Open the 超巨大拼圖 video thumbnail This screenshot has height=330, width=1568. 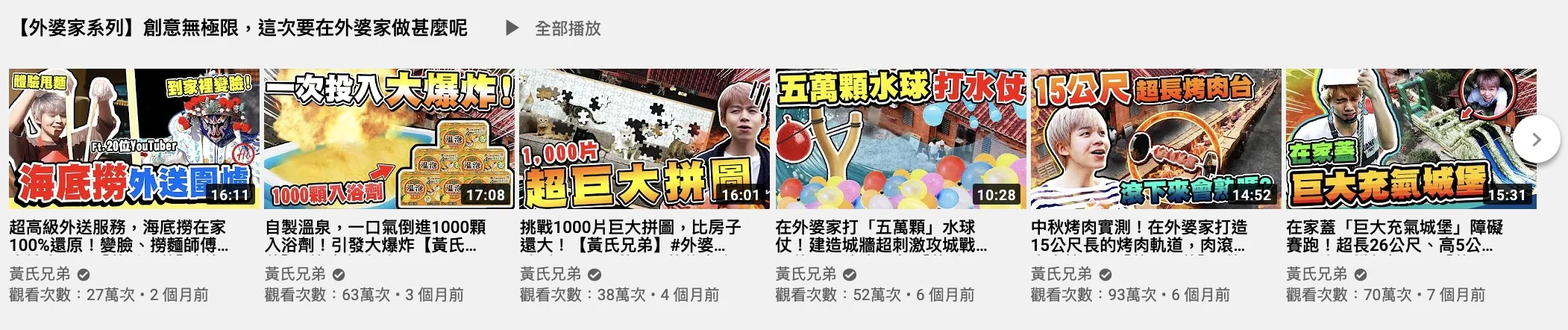644,139
